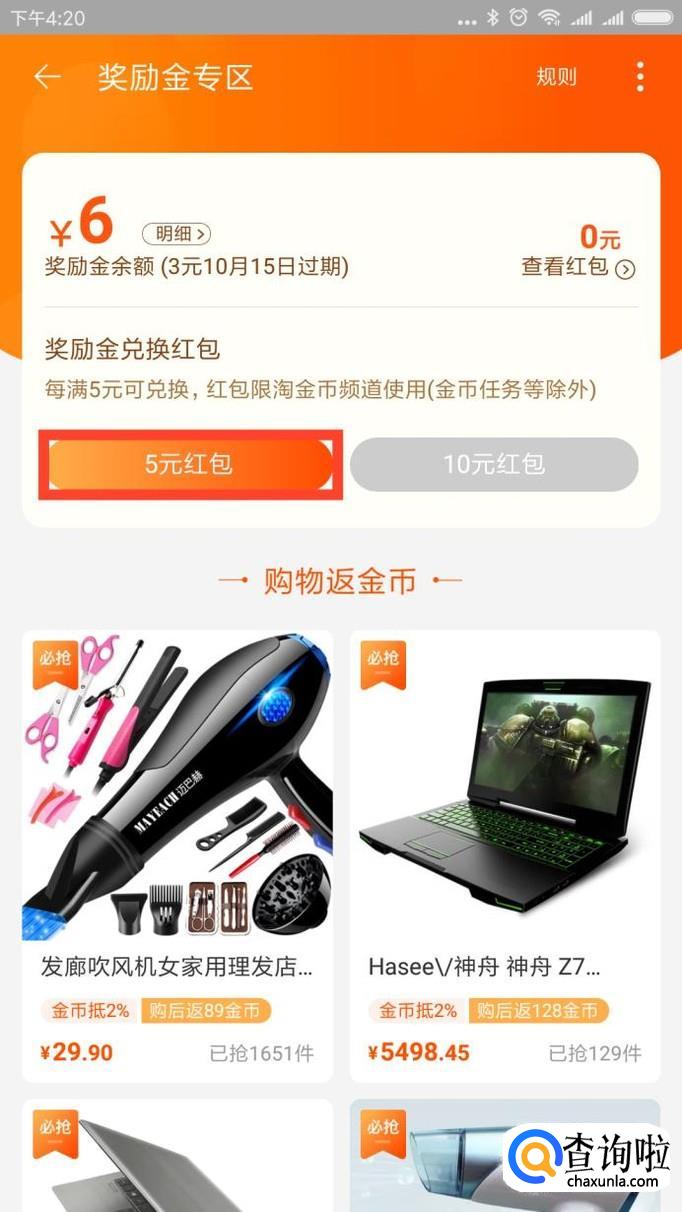This screenshot has width=682, height=1212.
Task: Open the Hasee 神舟 Z7 laptop card
Action: [x=505, y=850]
